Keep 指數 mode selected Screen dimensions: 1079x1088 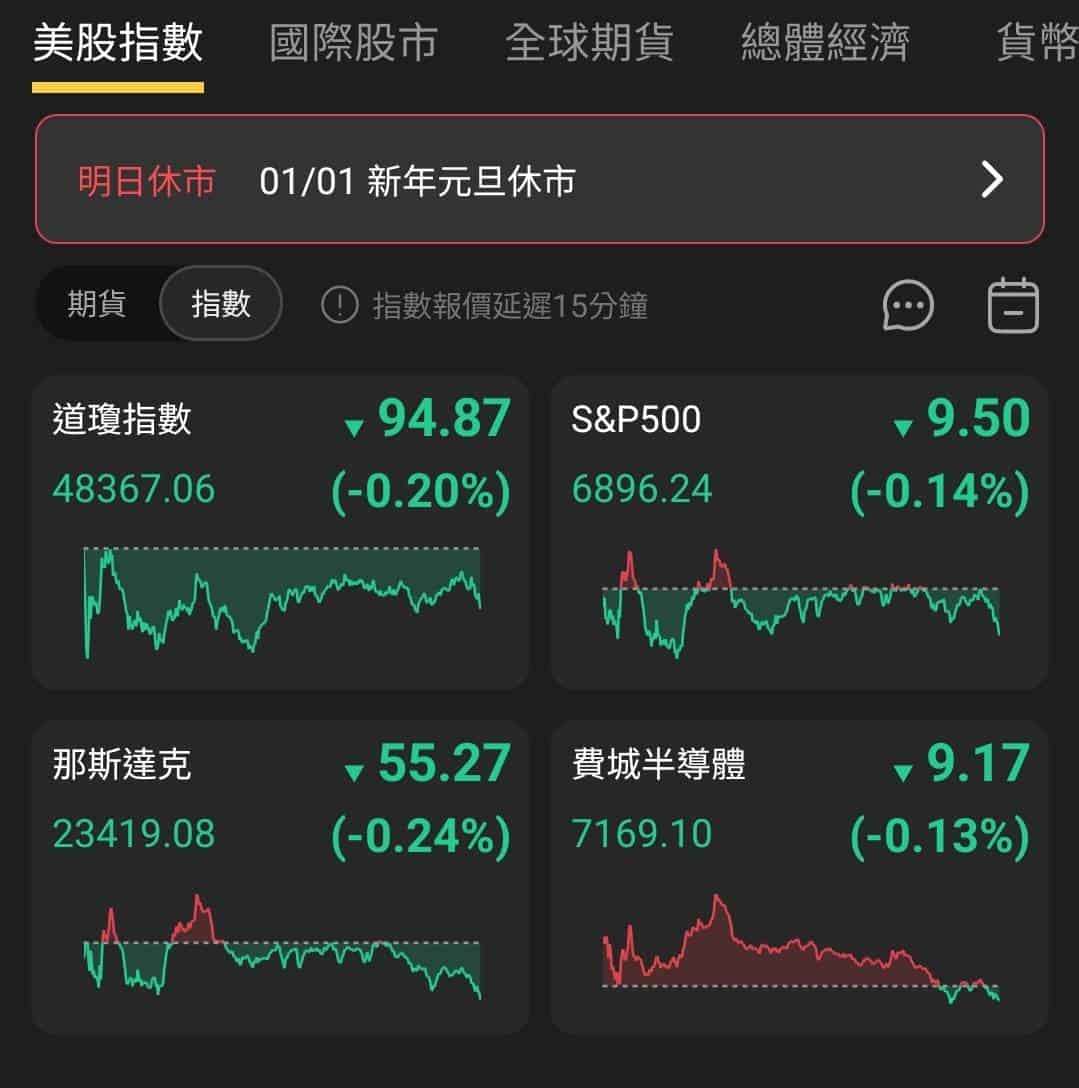coord(219,303)
